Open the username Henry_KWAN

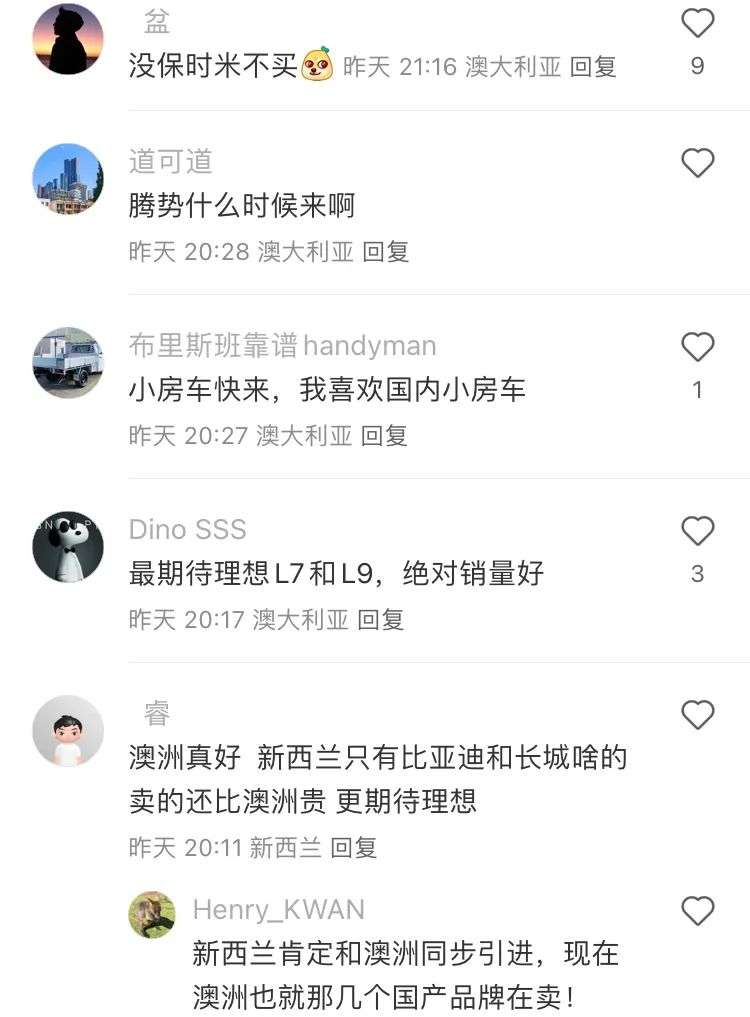point(278,910)
